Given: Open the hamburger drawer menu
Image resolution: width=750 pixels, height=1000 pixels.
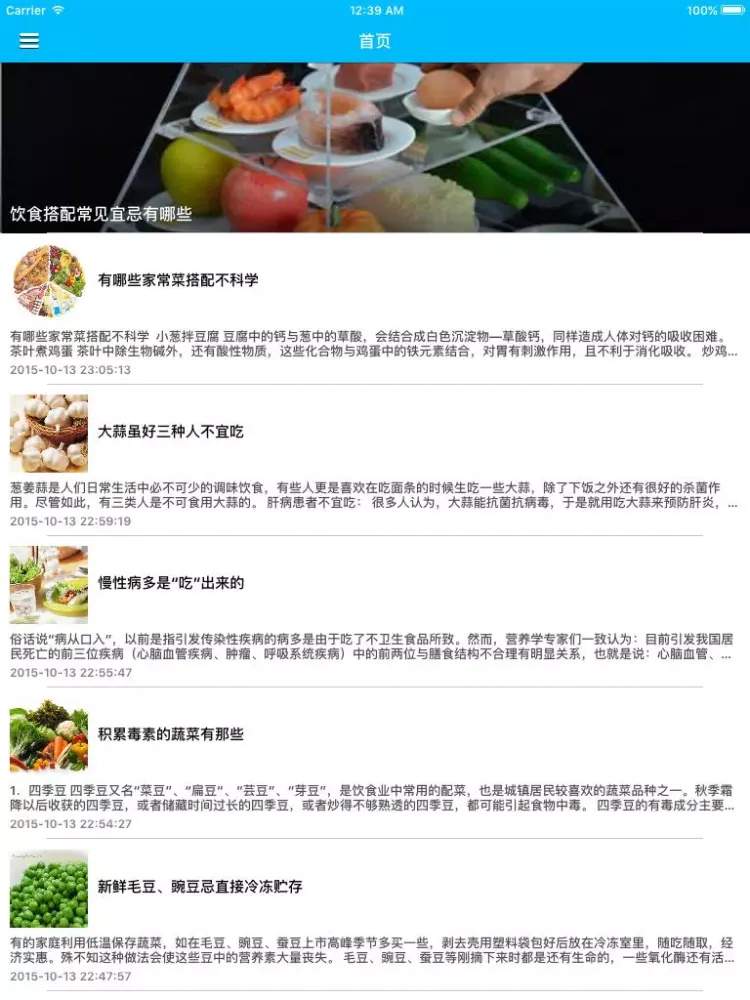Looking at the screenshot, I should pyautogui.click(x=29, y=41).
